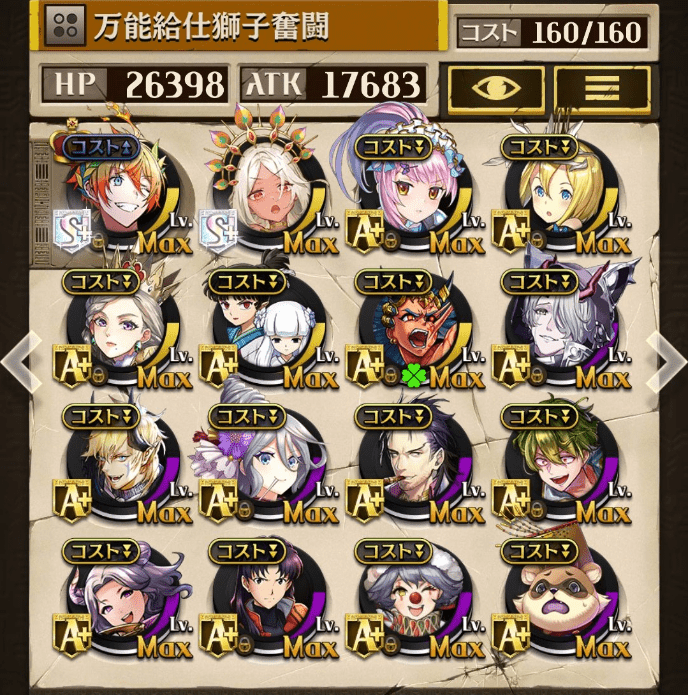
Task: Select the orange-haired winking S+ character
Action: 110,197
